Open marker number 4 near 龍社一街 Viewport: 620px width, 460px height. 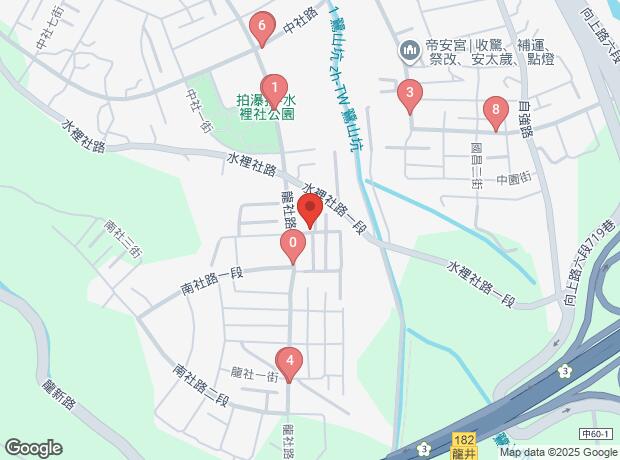point(289,362)
